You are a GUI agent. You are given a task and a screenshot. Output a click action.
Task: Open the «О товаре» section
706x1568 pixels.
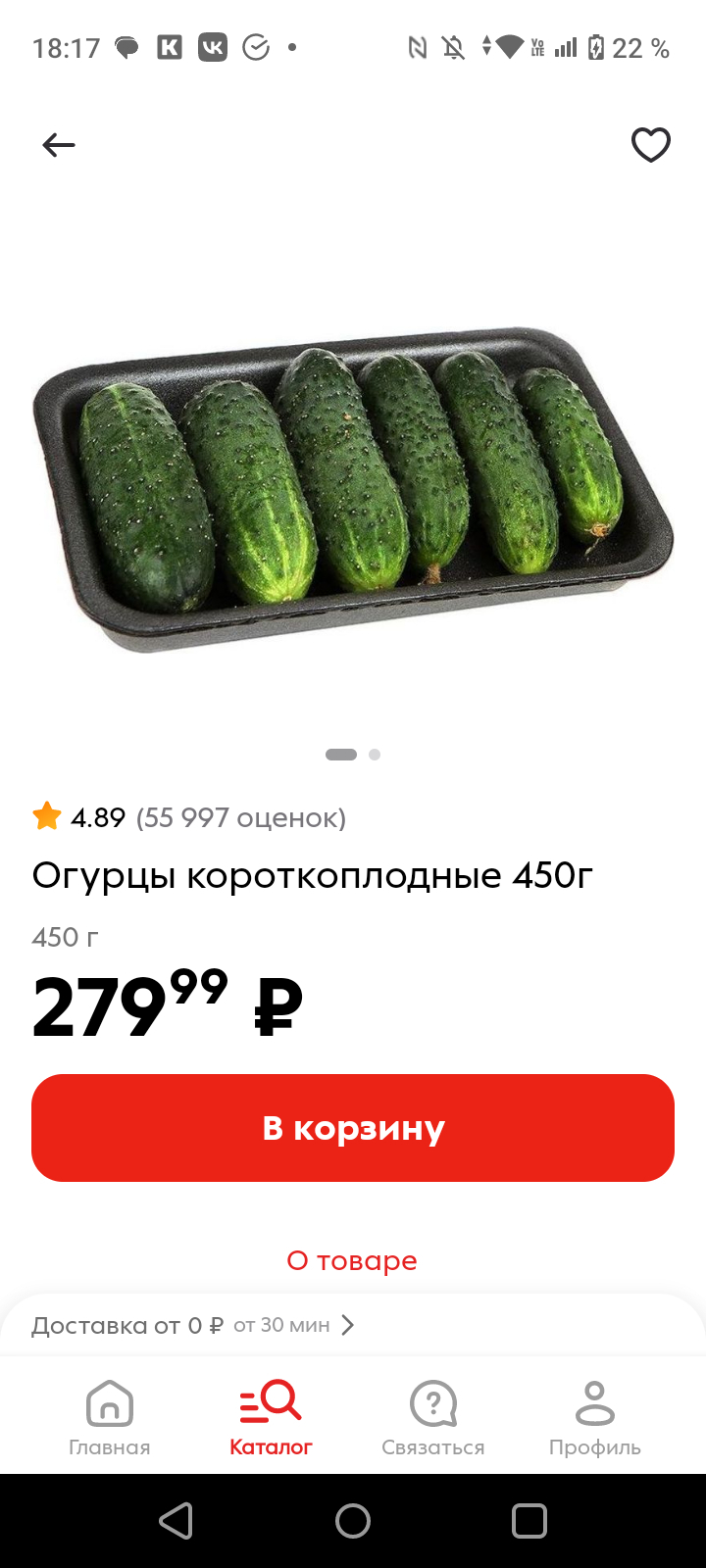coord(352,1260)
